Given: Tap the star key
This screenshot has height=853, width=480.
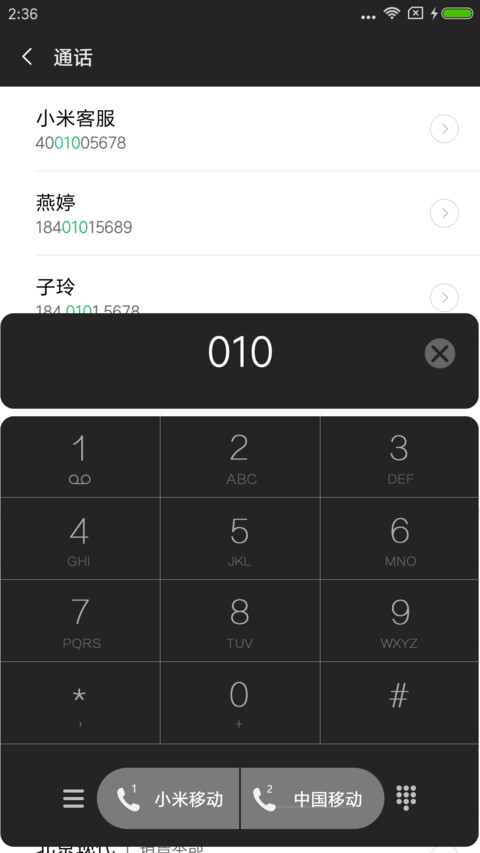Looking at the screenshot, I should pos(80,703).
